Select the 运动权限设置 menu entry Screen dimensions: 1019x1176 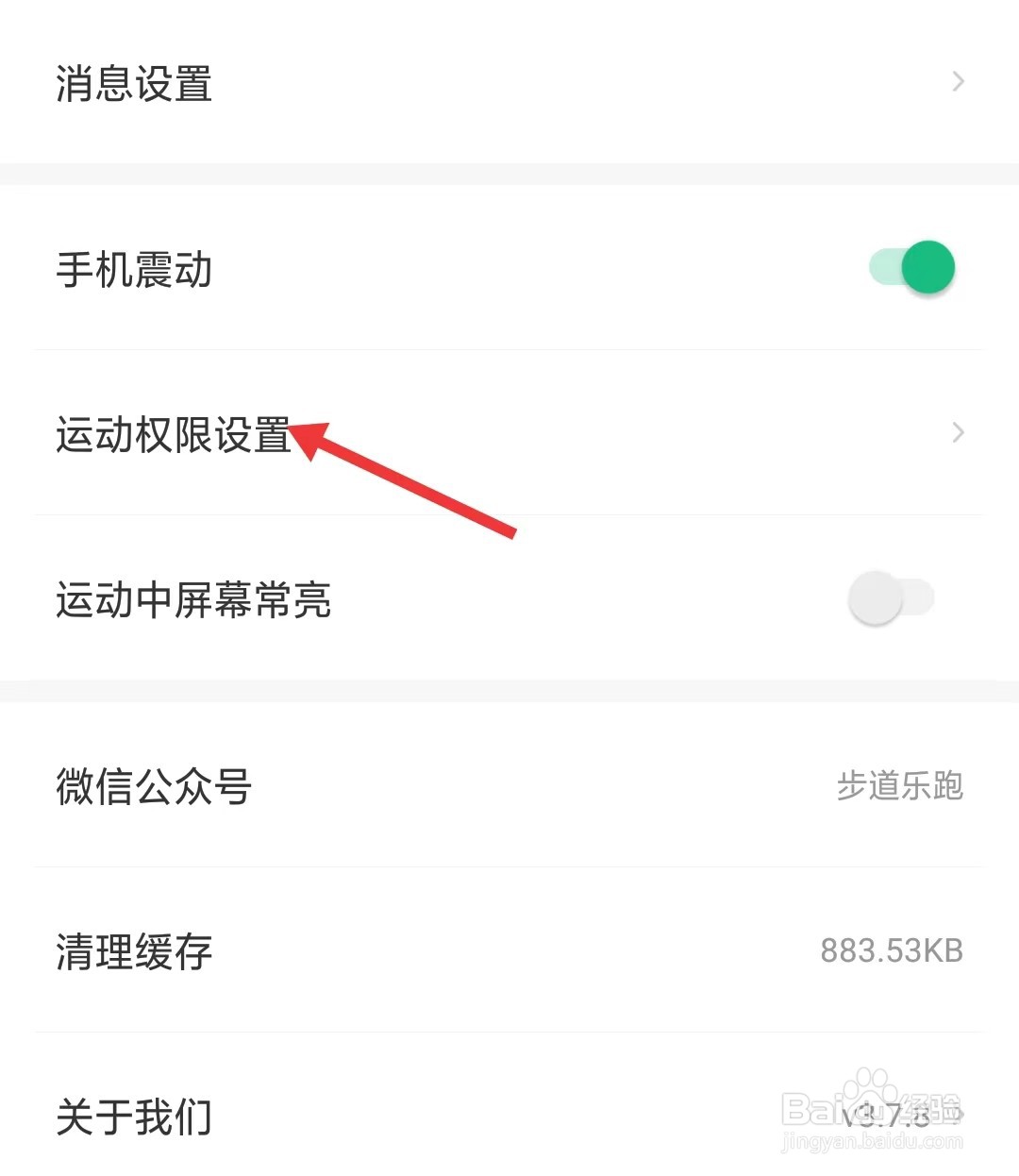pos(175,434)
